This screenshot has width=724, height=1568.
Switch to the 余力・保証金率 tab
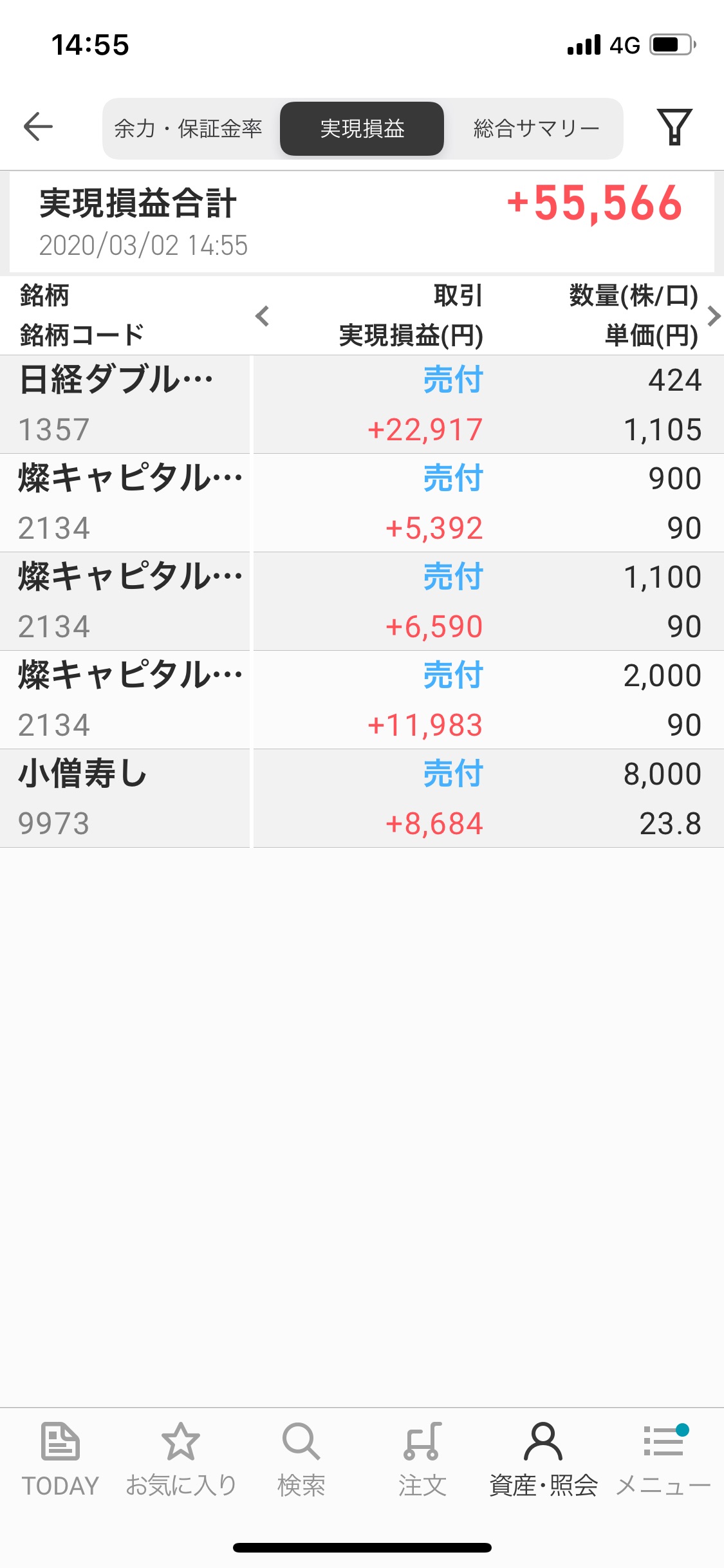[189, 129]
